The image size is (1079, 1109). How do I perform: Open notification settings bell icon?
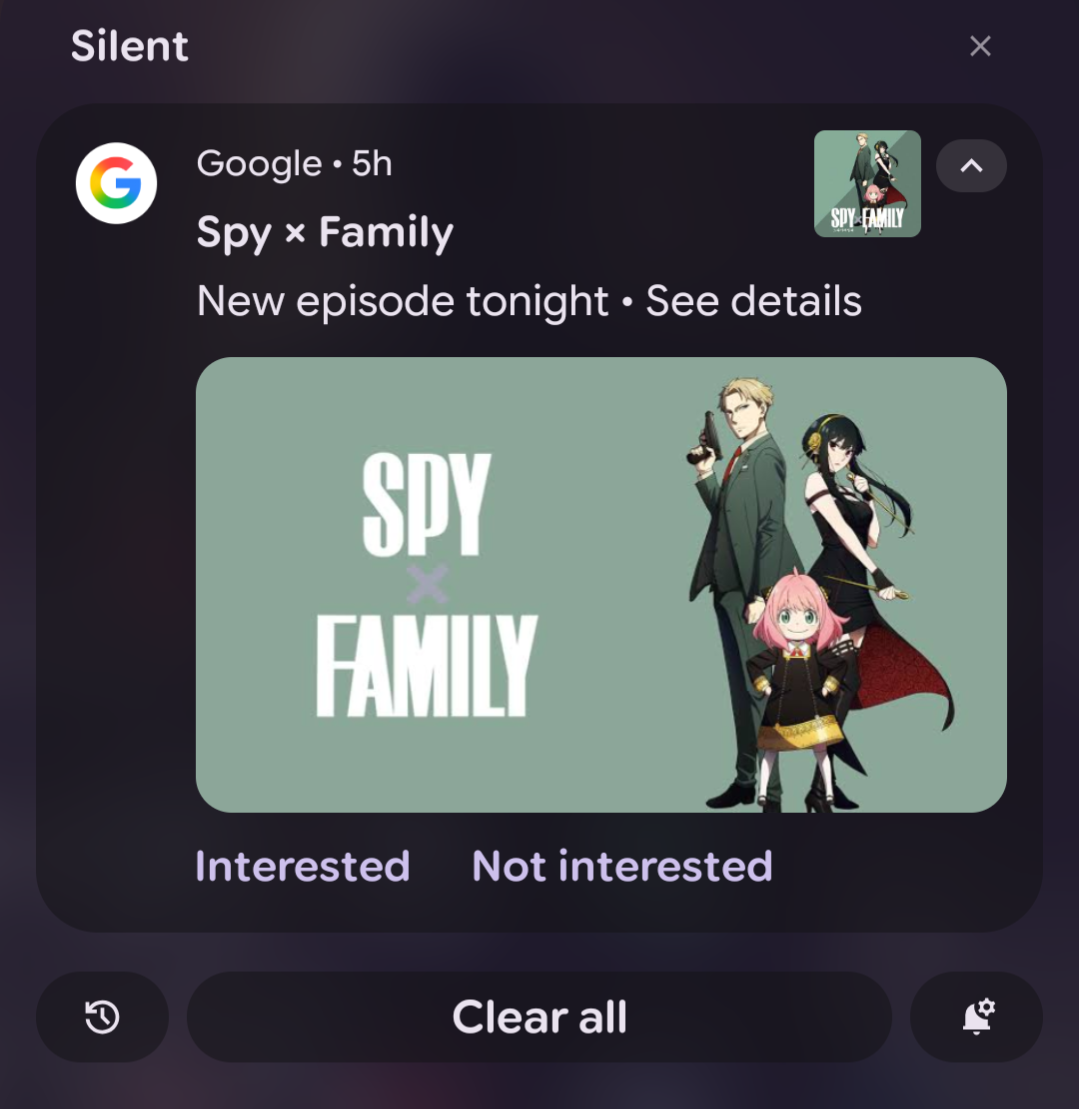[x=977, y=1017]
